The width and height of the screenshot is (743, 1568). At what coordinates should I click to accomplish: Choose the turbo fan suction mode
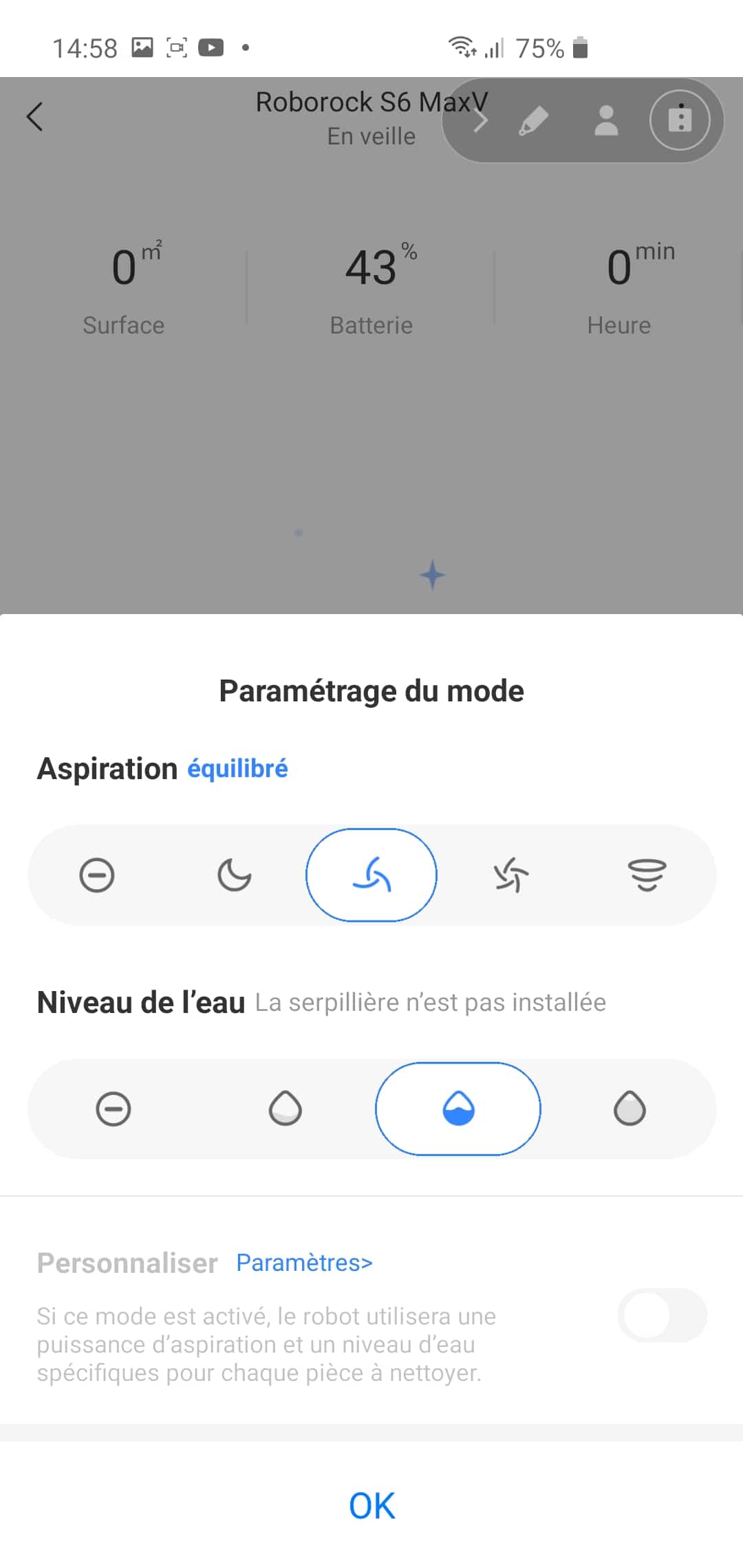(510, 875)
